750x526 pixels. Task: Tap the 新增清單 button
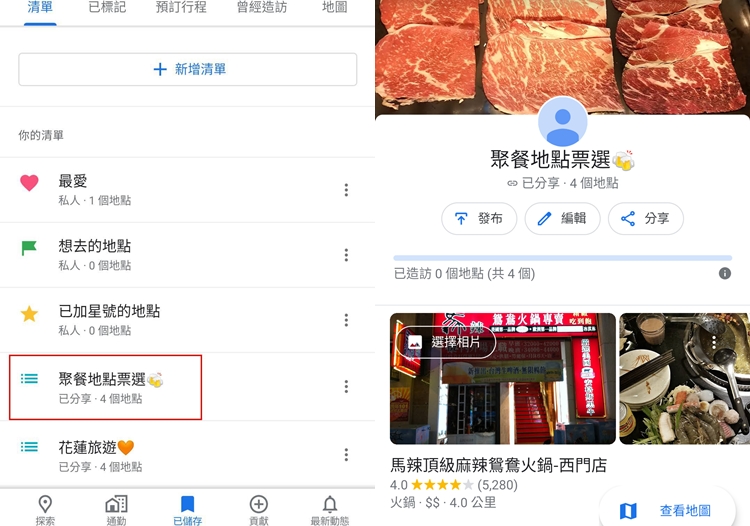(x=188, y=69)
